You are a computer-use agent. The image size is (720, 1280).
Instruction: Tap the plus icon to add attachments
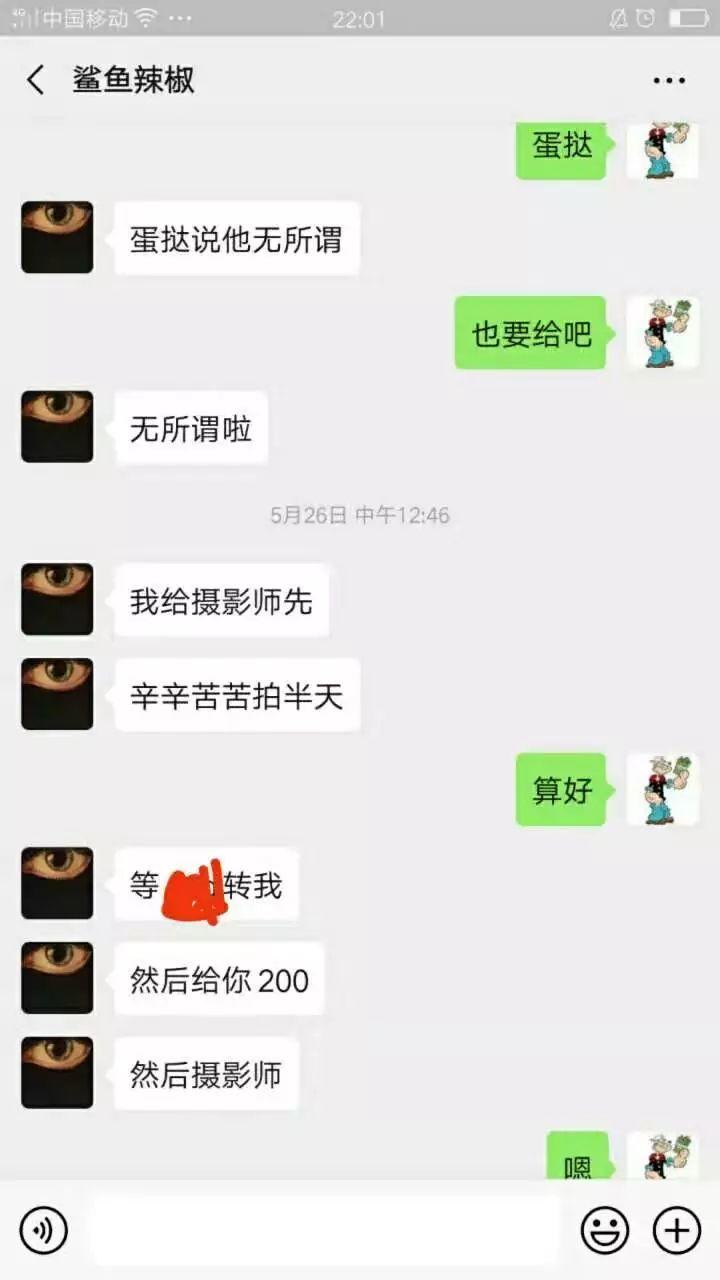[x=678, y=1230]
